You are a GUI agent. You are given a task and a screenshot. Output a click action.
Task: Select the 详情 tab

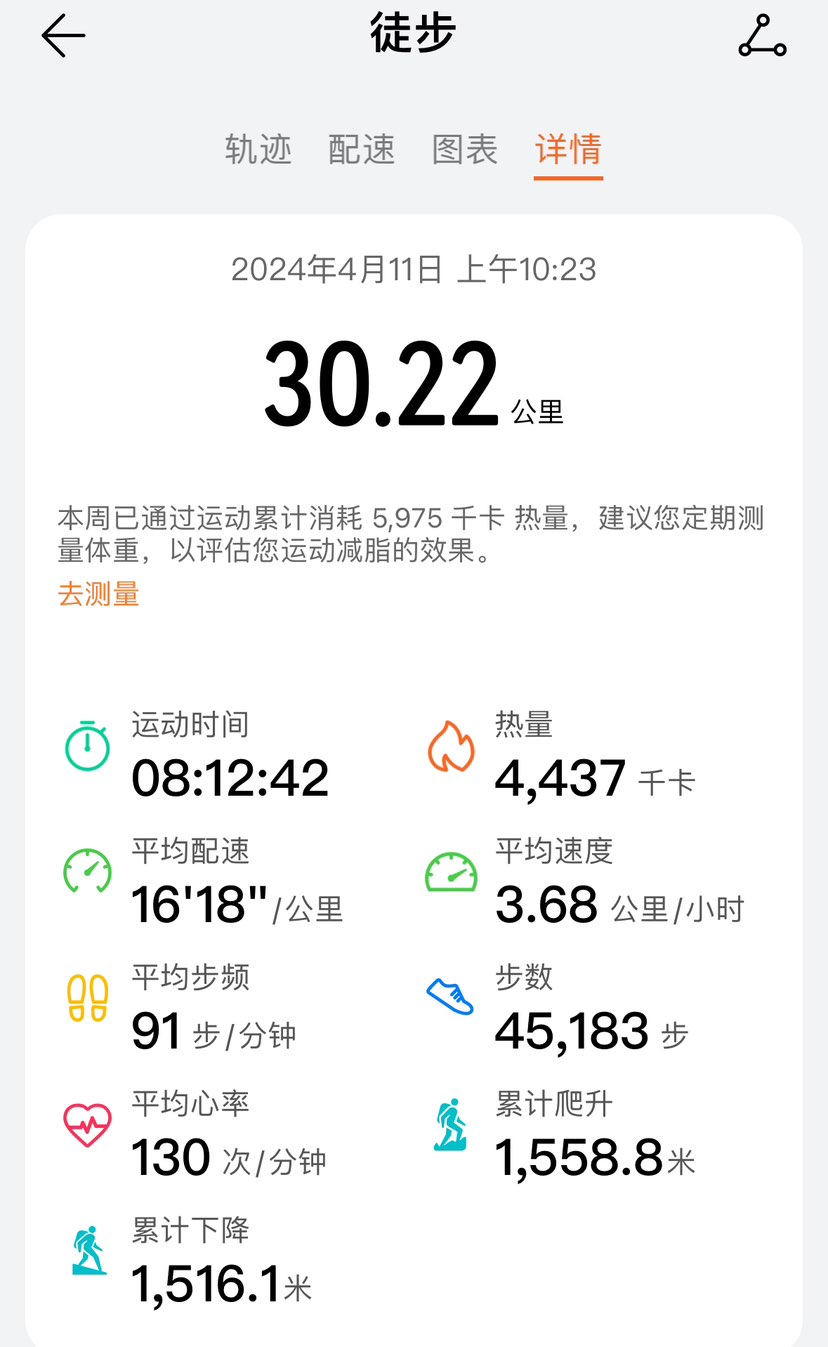click(x=568, y=150)
